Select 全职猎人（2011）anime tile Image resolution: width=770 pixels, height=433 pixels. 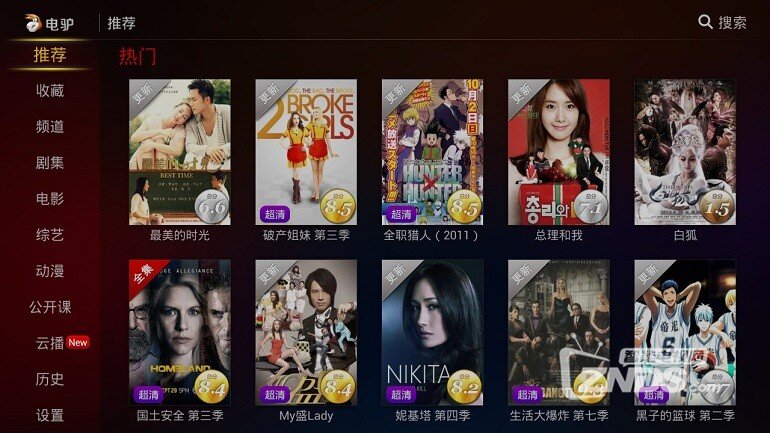(x=432, y=152)
